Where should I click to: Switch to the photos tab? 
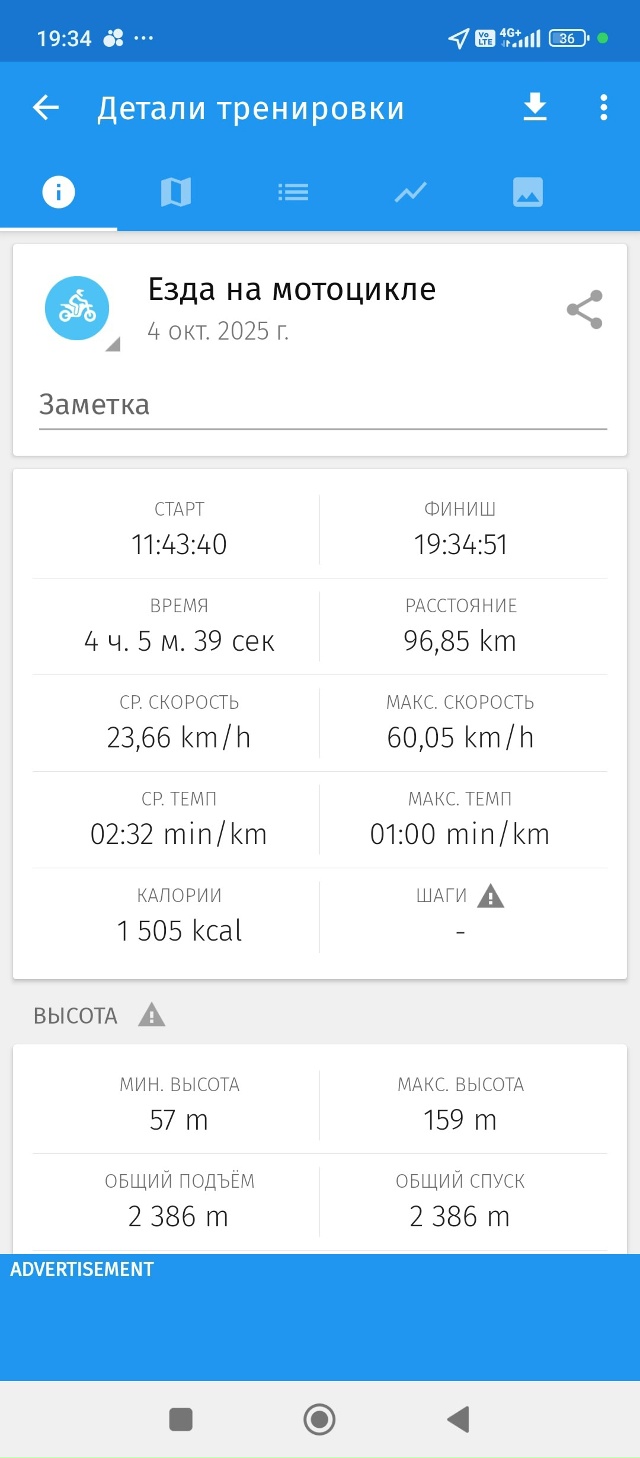[528, 192]
